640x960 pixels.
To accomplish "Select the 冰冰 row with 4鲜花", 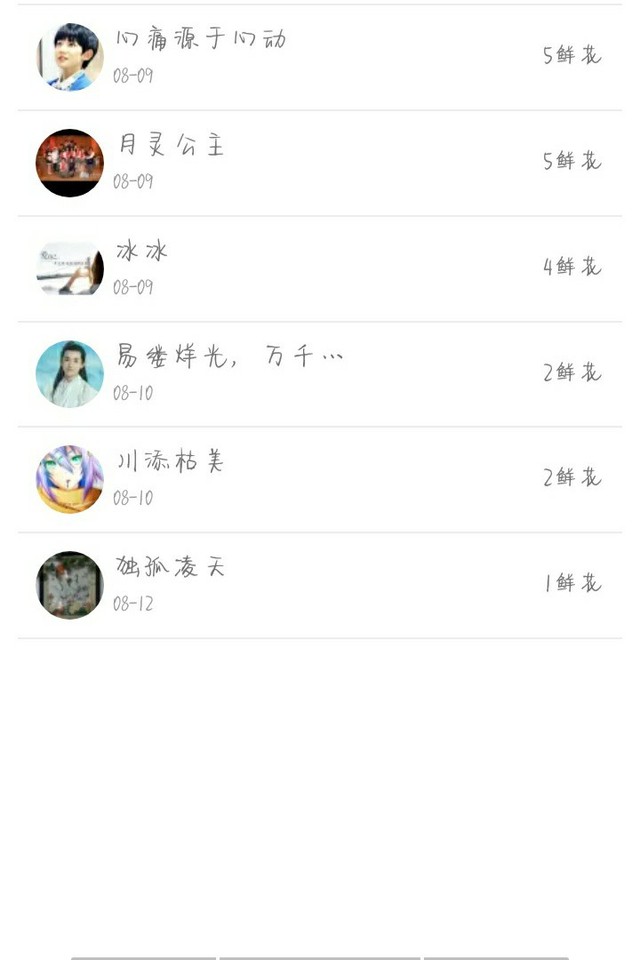I will tap(320, 269).
